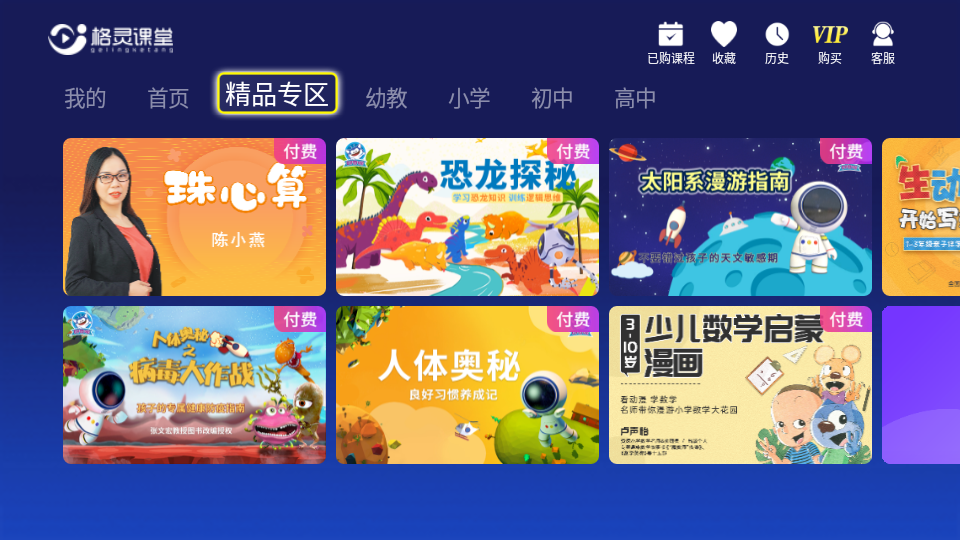Screen dimensions: 960x540
Task: Open the 人体奥秘 course card
Action: 467,385
